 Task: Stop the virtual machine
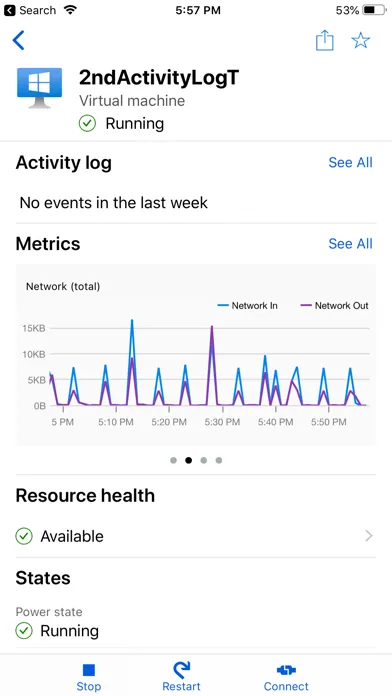click(x=89, y=677)
